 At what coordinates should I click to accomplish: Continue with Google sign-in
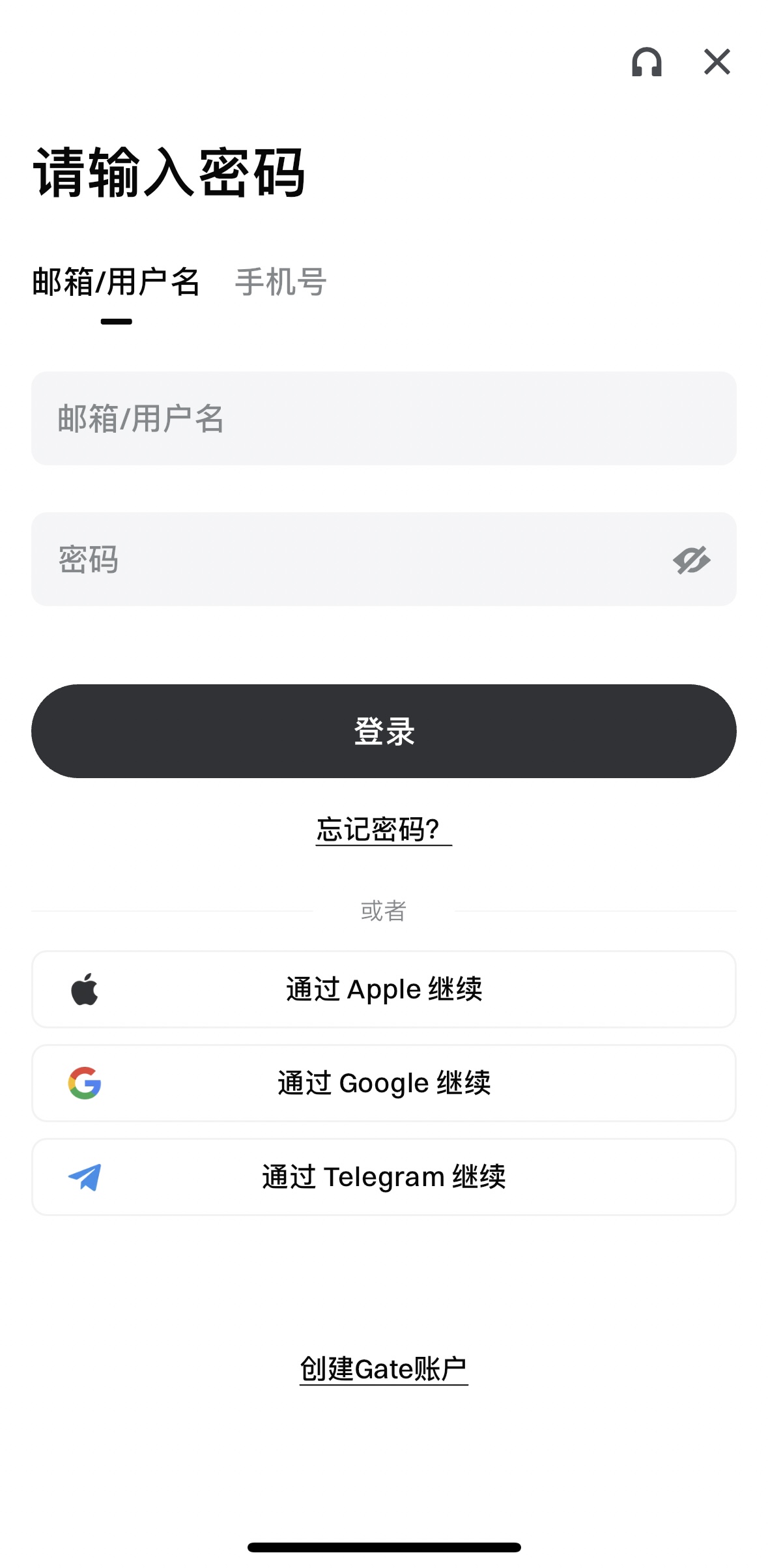pos(384,1083)
